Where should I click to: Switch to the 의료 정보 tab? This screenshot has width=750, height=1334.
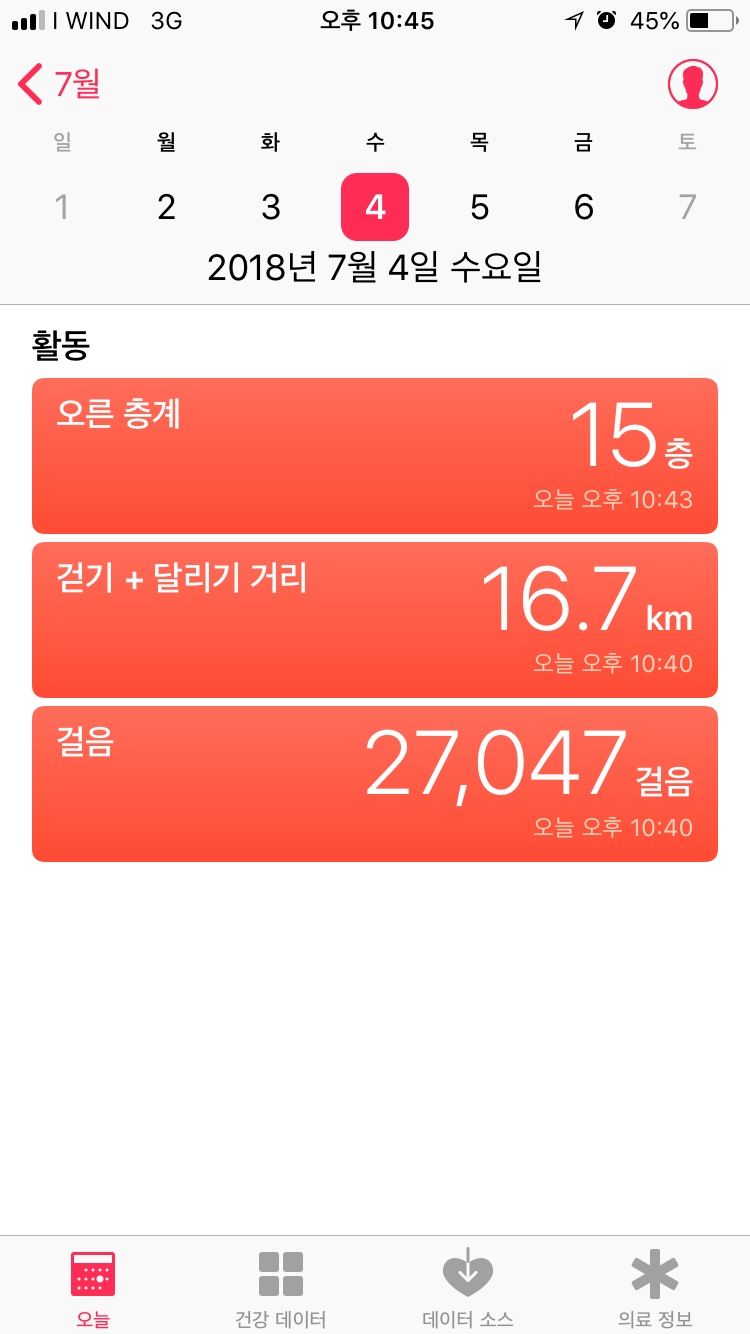(656, 1288)
